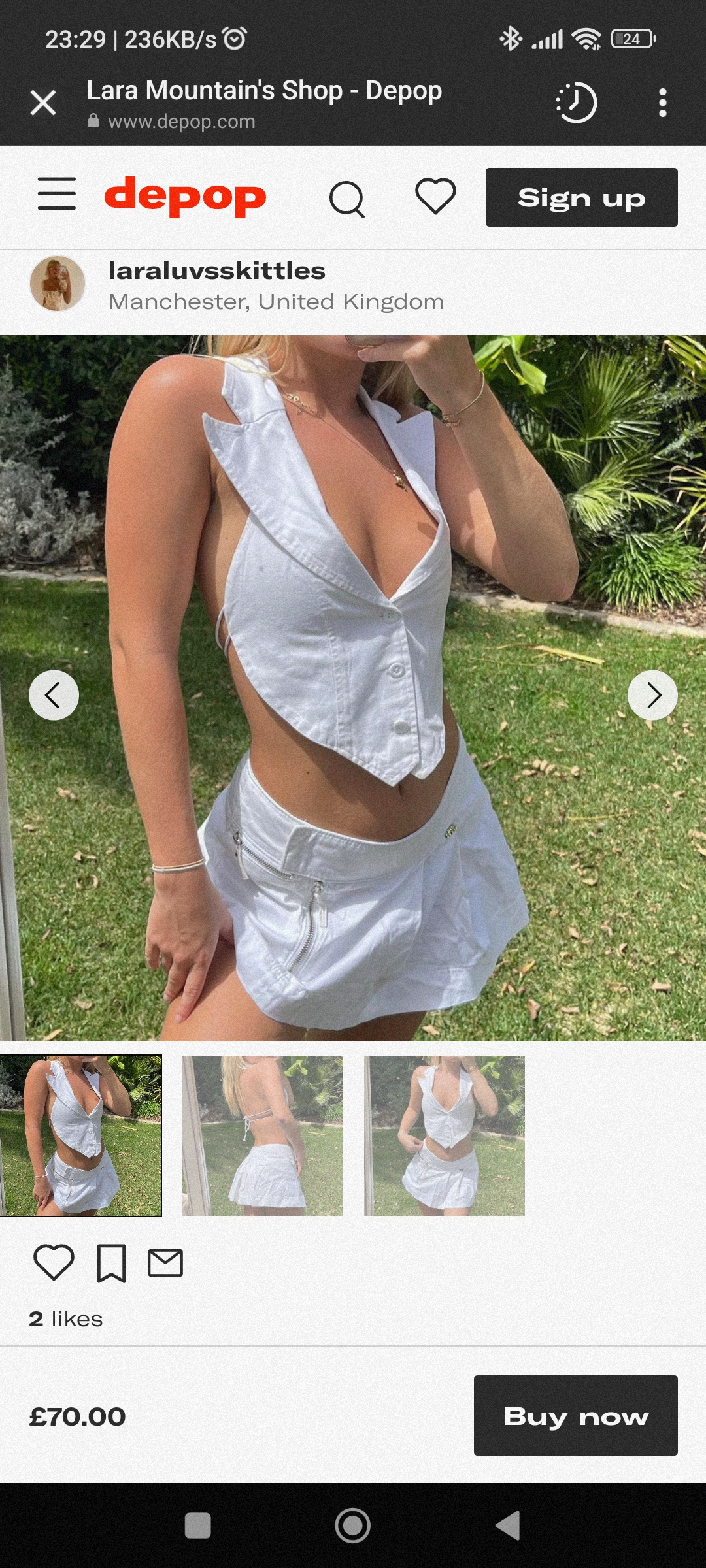Show previous product photo
The height and width of the screenshot is (1568, 706).
pyautogui.click(x=54, y=695)
